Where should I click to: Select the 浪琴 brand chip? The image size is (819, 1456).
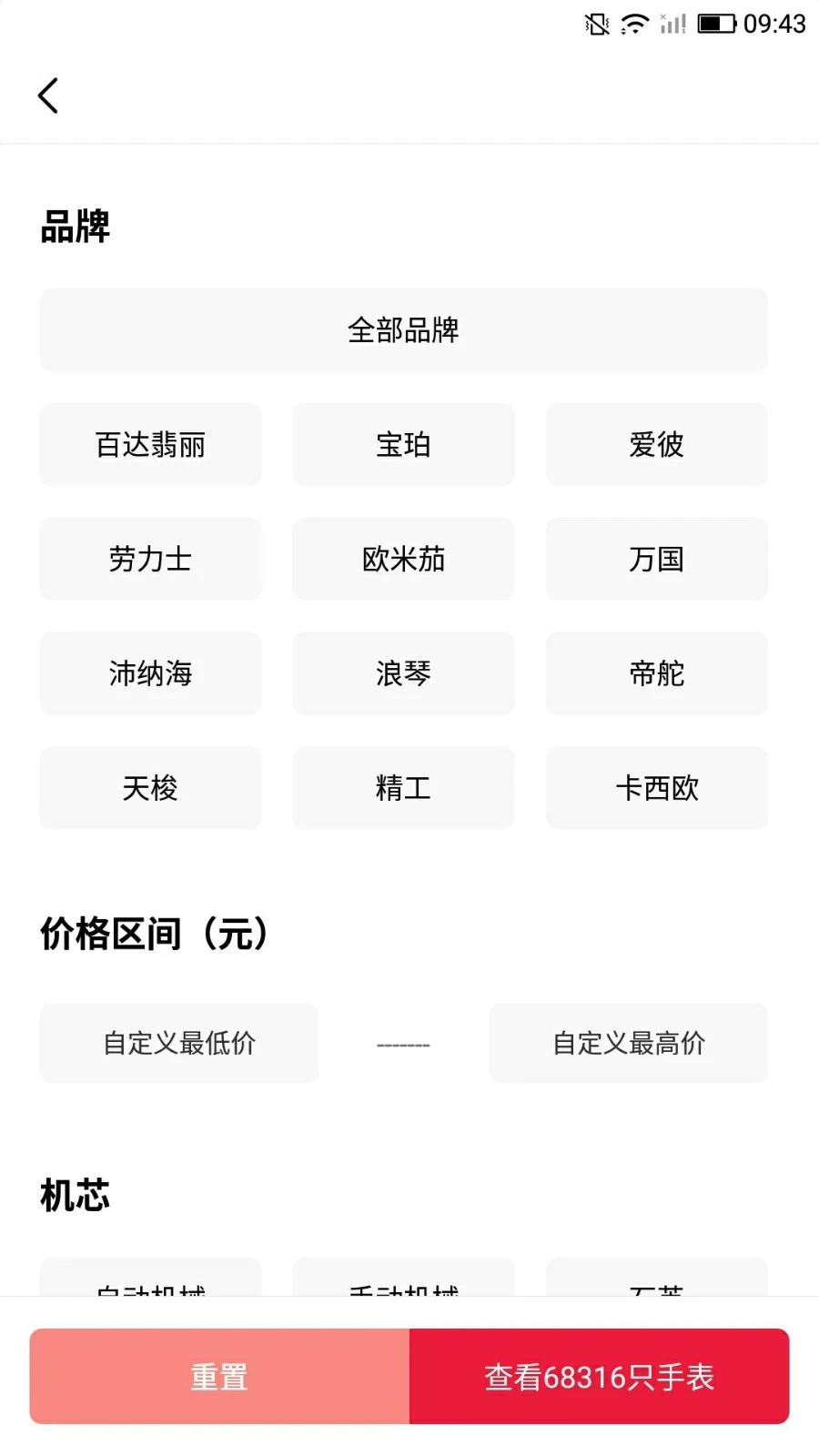[x=403, y=674]
